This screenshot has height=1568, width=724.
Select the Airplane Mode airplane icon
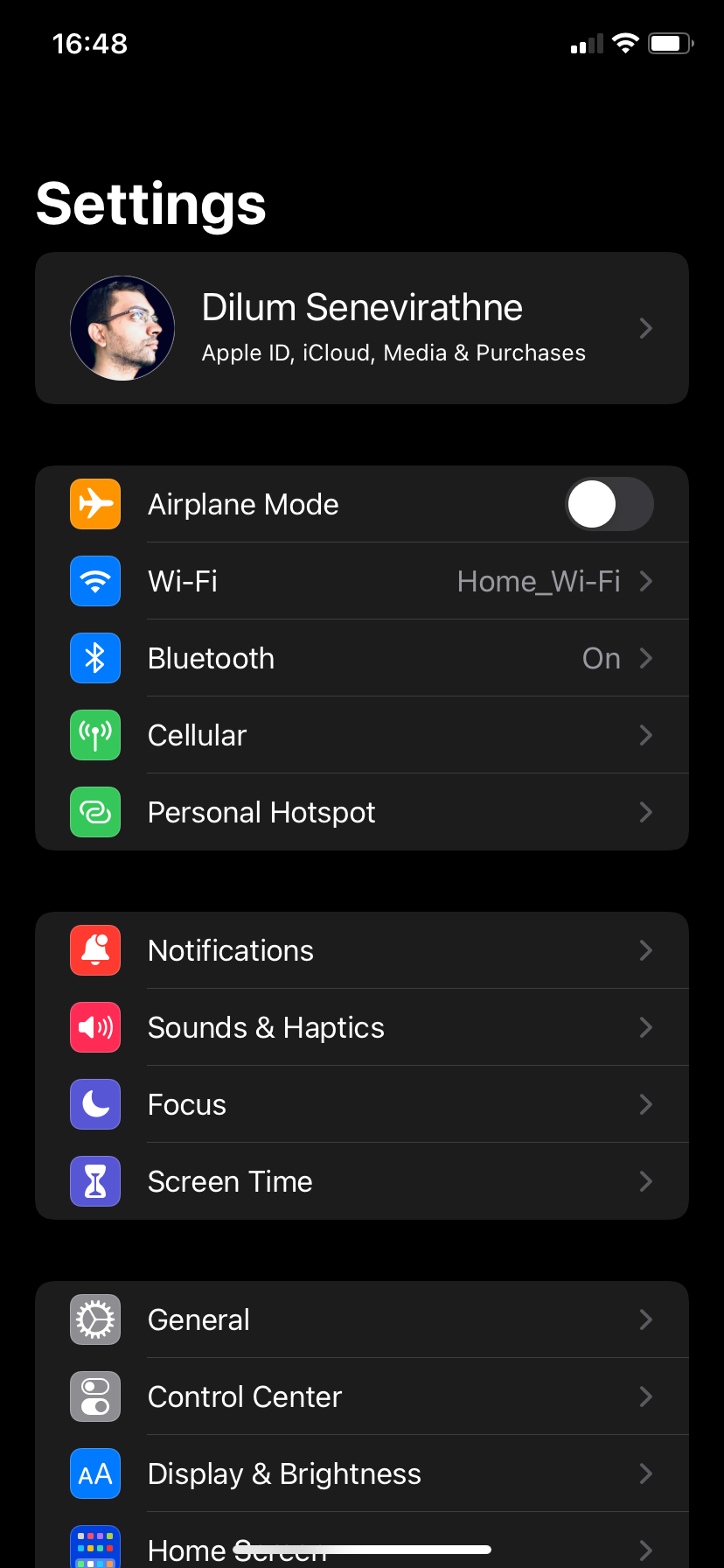[x=94, y=504]
